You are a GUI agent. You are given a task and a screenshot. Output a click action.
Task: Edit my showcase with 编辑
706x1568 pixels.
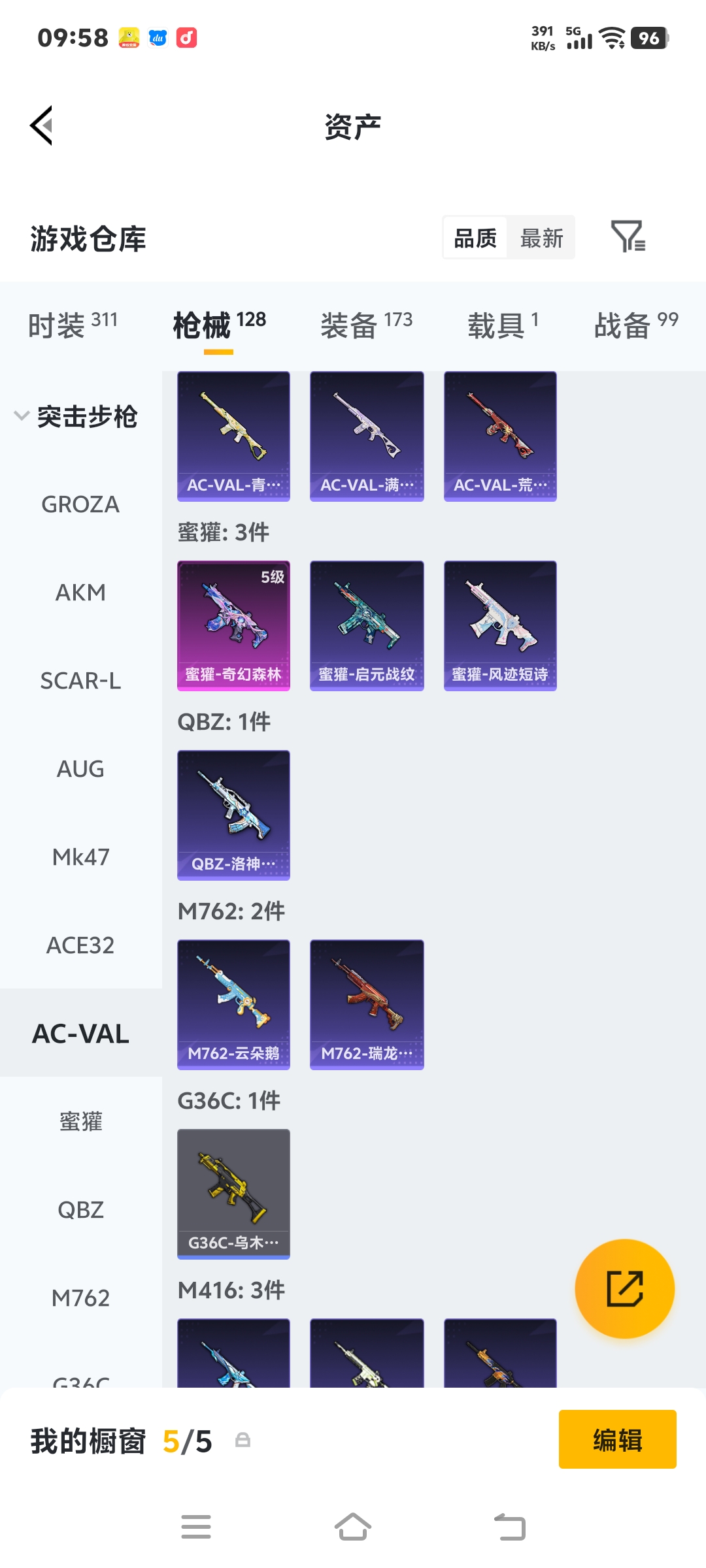click(x=617, y=1439)
